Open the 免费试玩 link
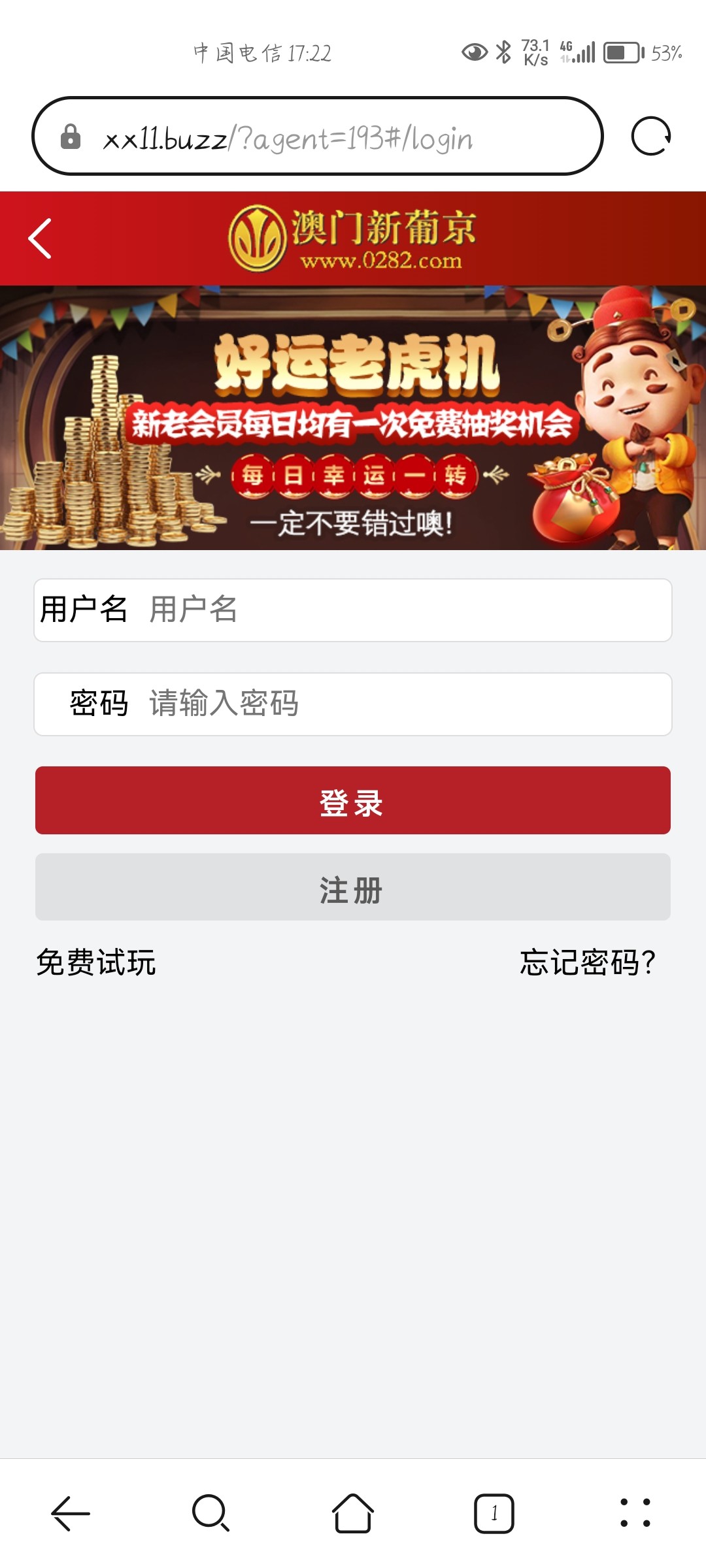The height and width of the screenshot is (1568, 706). point(96,962)
